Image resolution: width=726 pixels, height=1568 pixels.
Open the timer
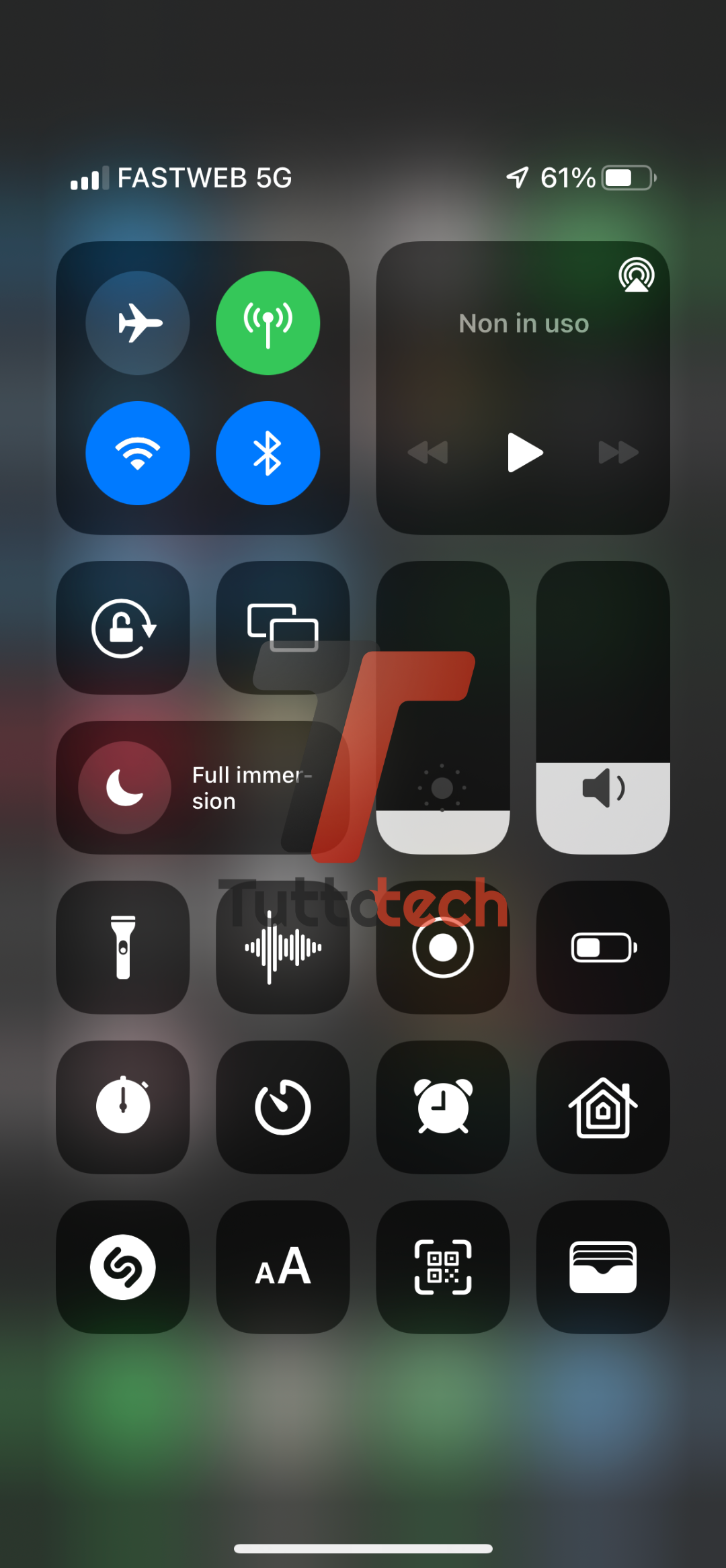(282, 1107)
